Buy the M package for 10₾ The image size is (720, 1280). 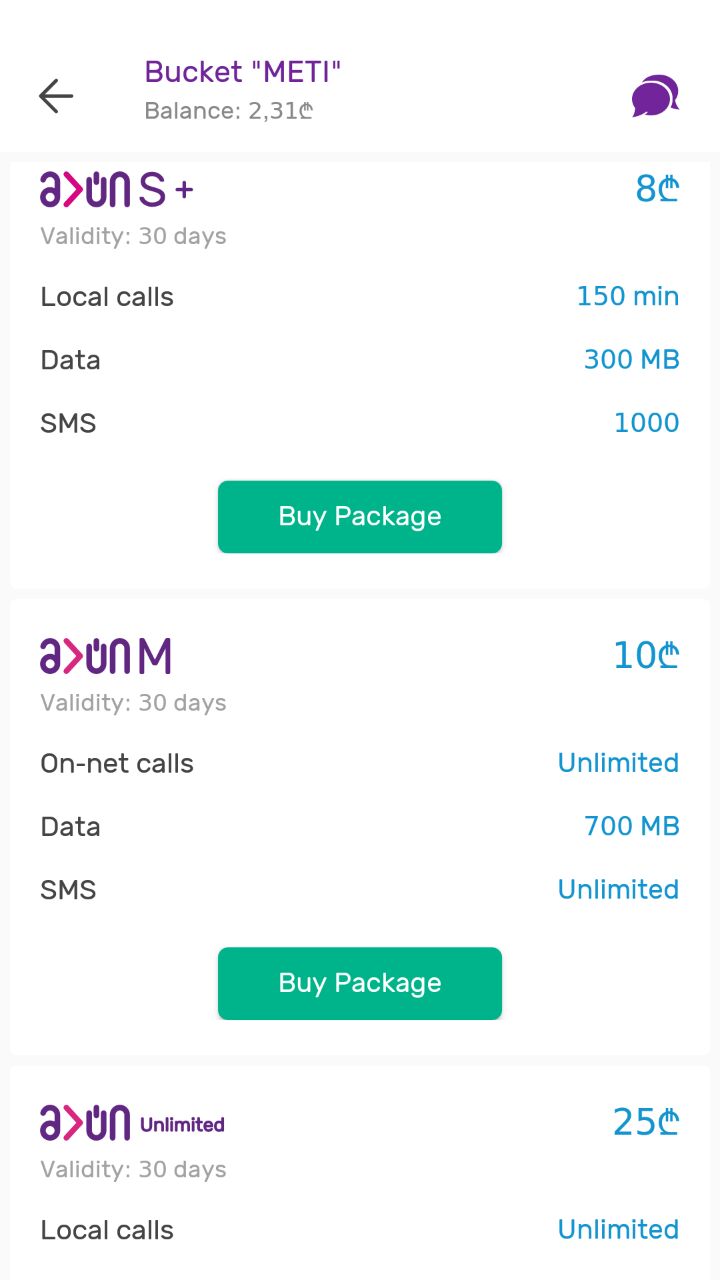[360, 984]
